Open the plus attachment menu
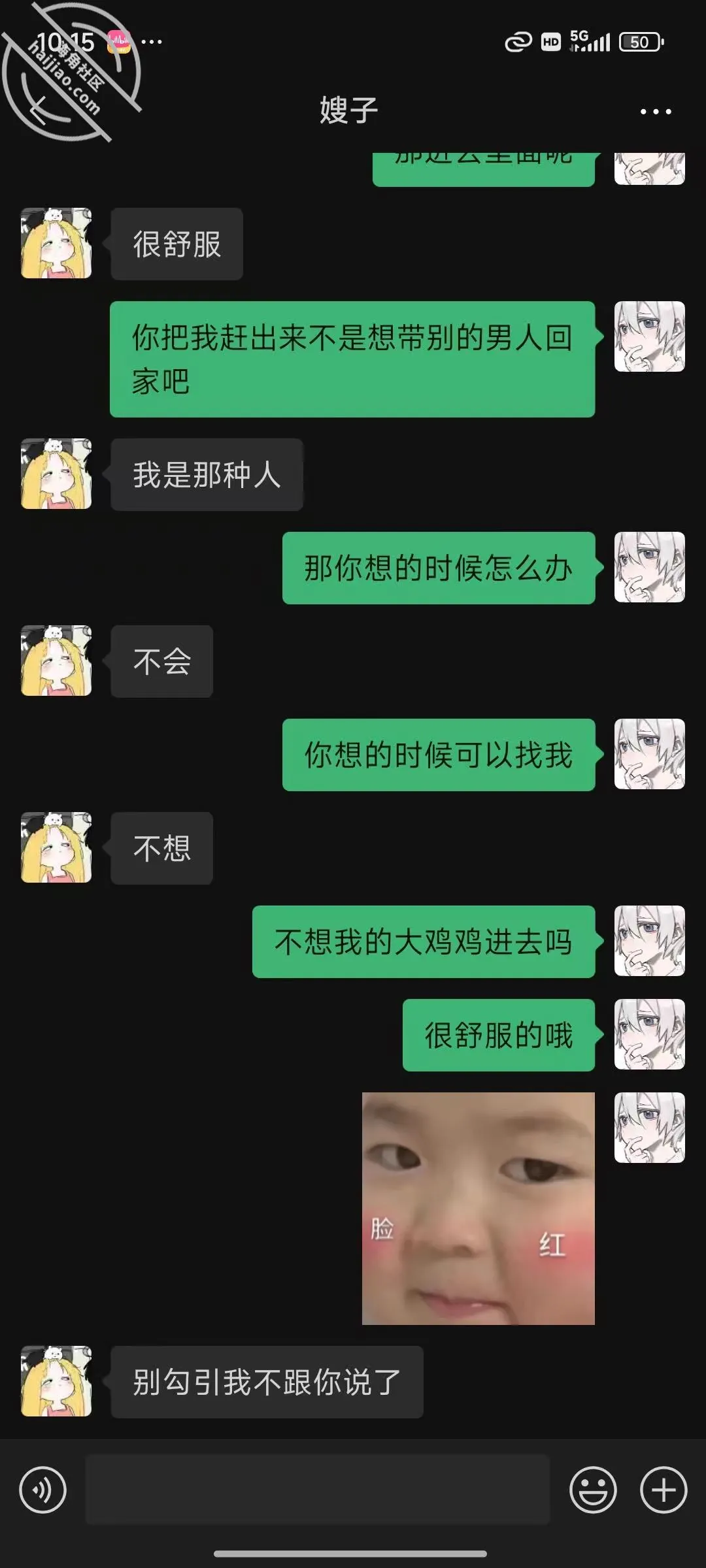Image resolution: width=706 pixels, height=1568 pixels. pos(663,1490)
